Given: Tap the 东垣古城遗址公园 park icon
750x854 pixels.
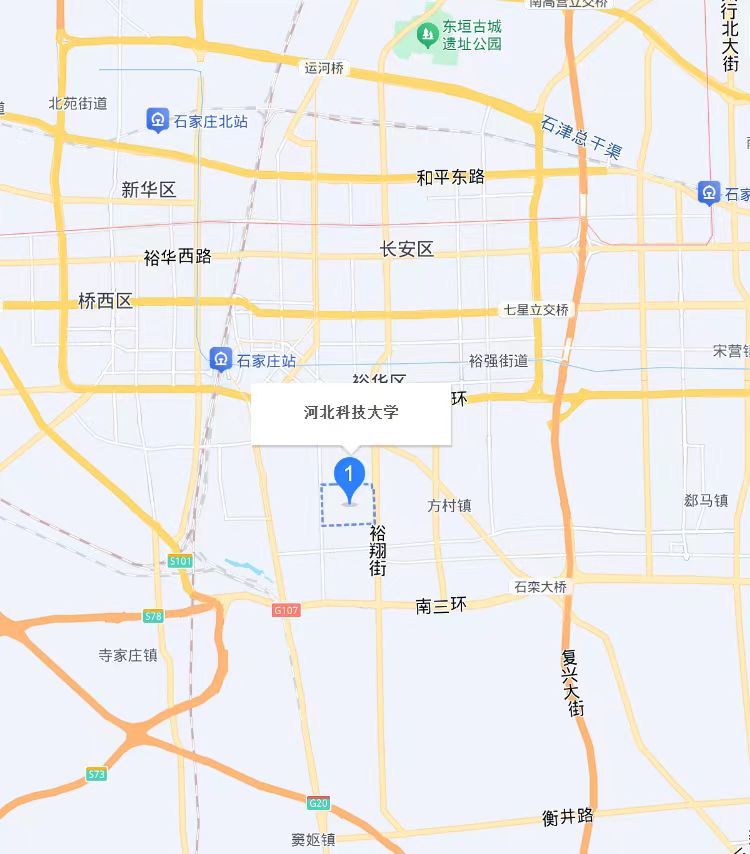Looking at the screenshot, I should [429, 36].
